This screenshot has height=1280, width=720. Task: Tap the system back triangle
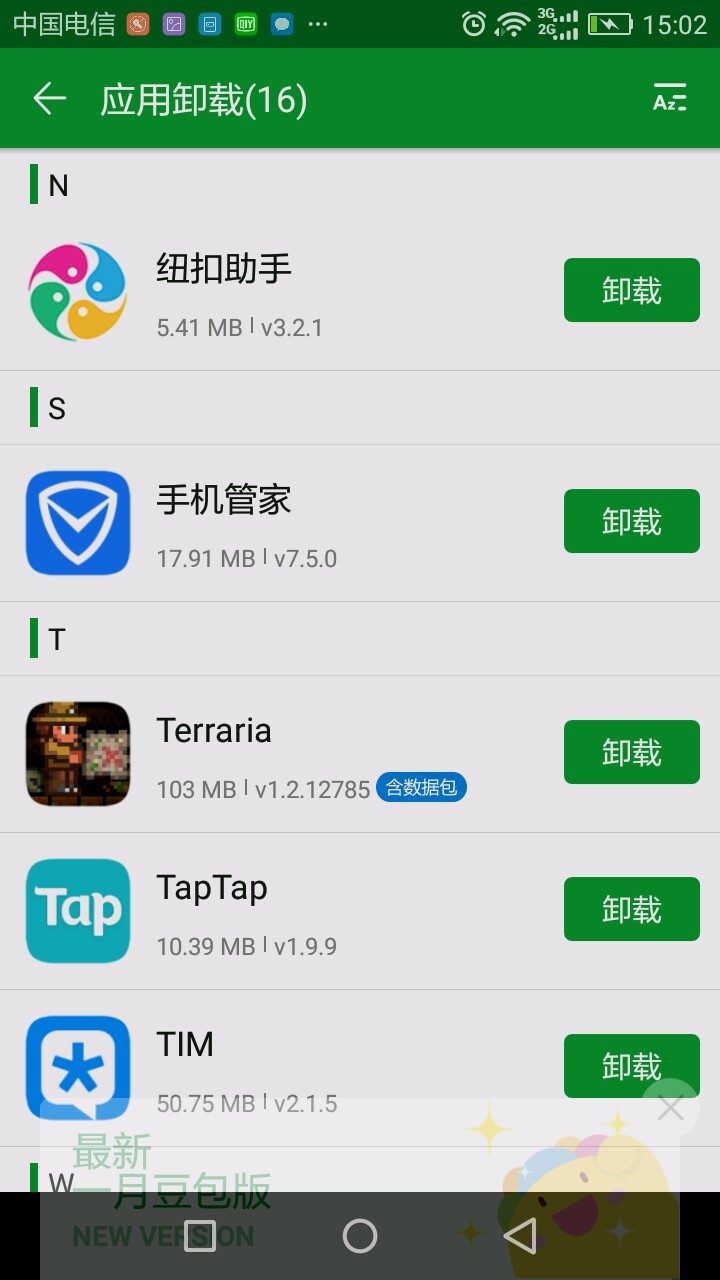tap(520, 1236)
